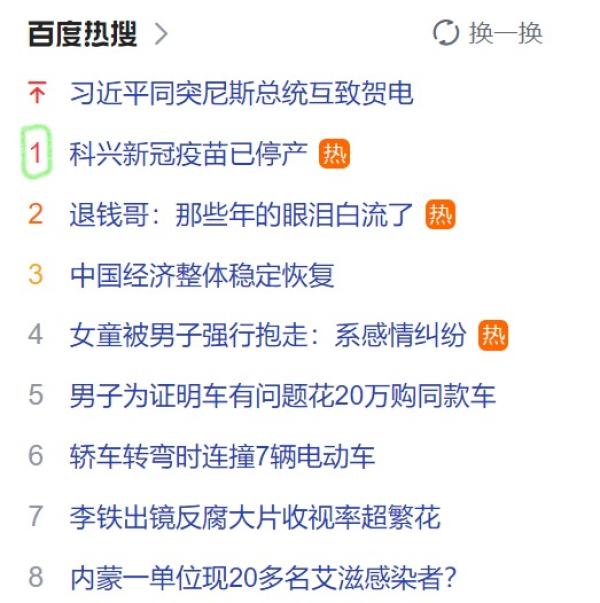Screen dimensions: 600x603
Task: Refresh the list with 换一换
Action: [x=488, y=34]
